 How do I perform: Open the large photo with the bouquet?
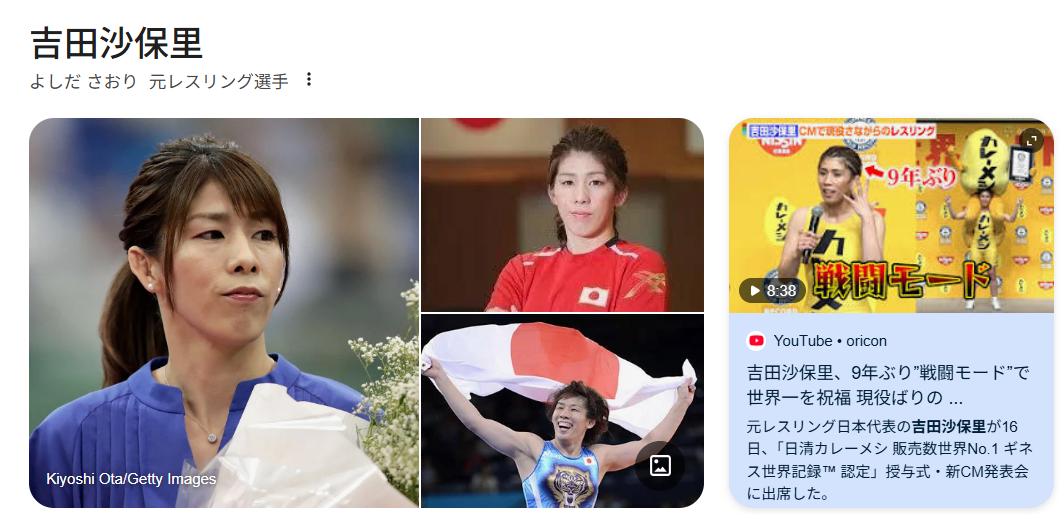pos(223,312)
